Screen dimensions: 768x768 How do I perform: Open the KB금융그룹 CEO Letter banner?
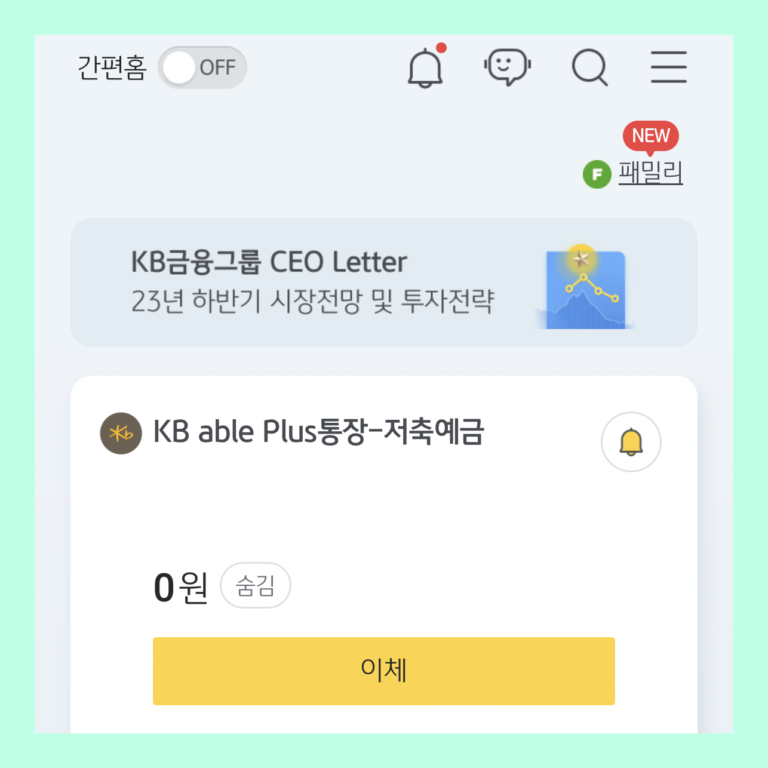pos(383,282)
